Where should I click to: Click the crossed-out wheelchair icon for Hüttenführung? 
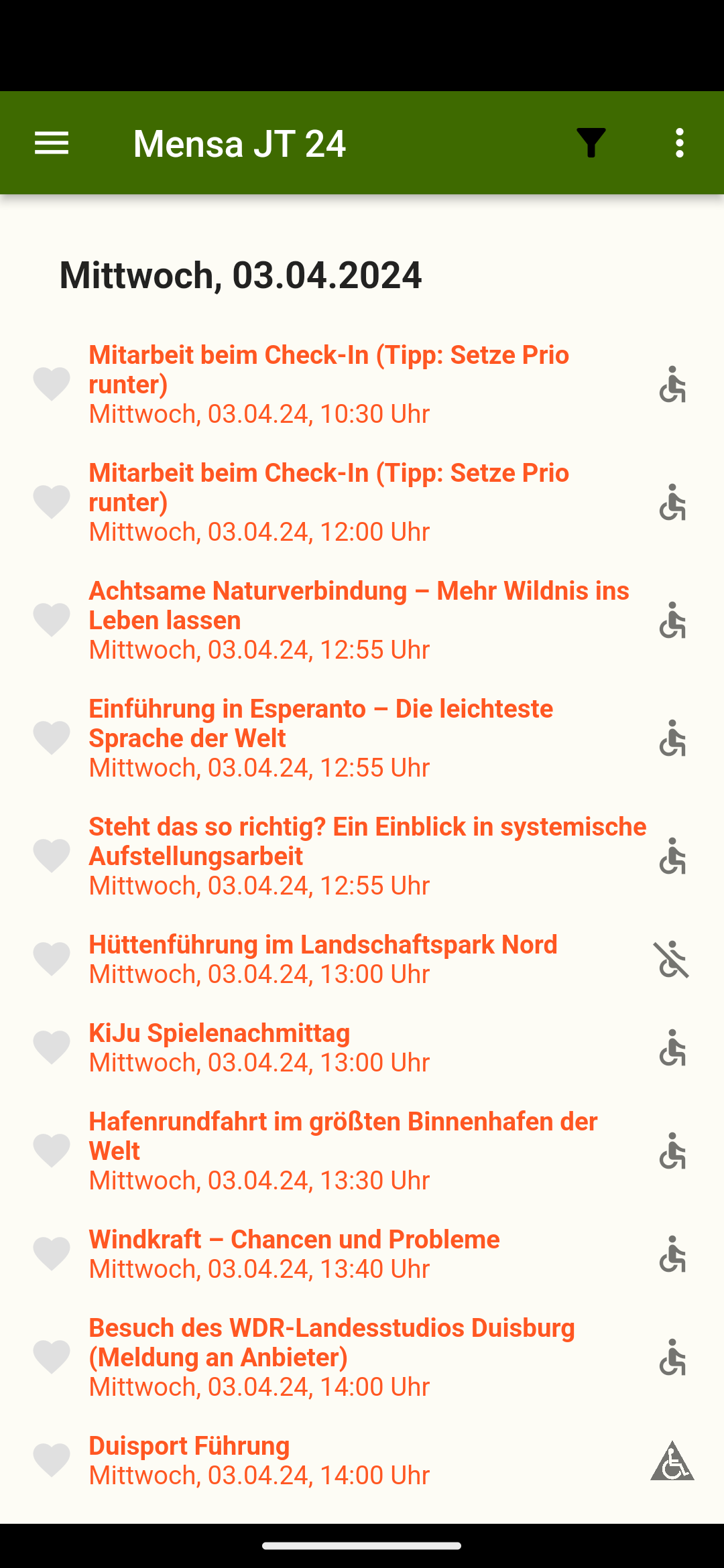(x=671, y=959)
